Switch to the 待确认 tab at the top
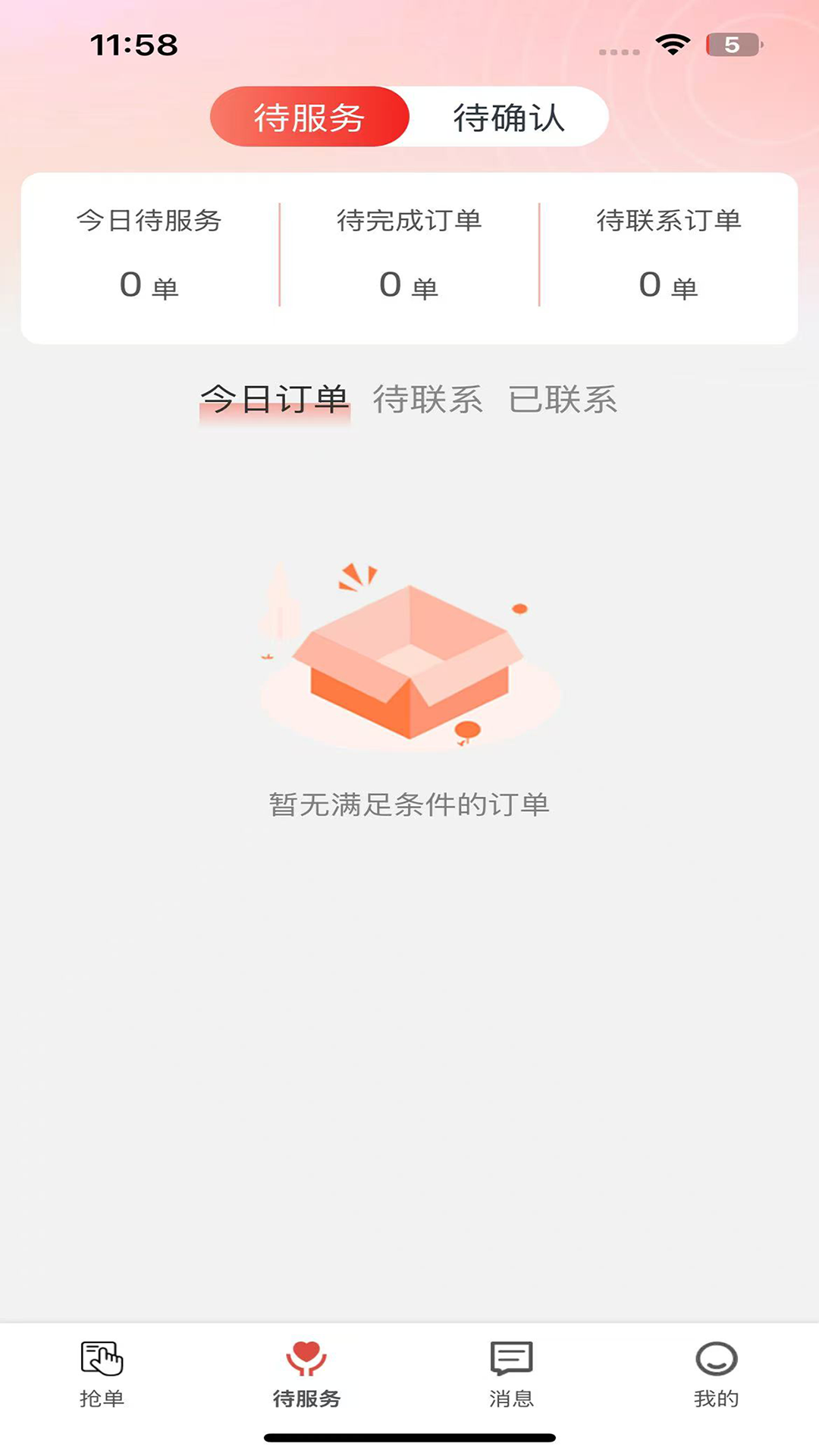The image size is (819, 1456). coord(509,117)
